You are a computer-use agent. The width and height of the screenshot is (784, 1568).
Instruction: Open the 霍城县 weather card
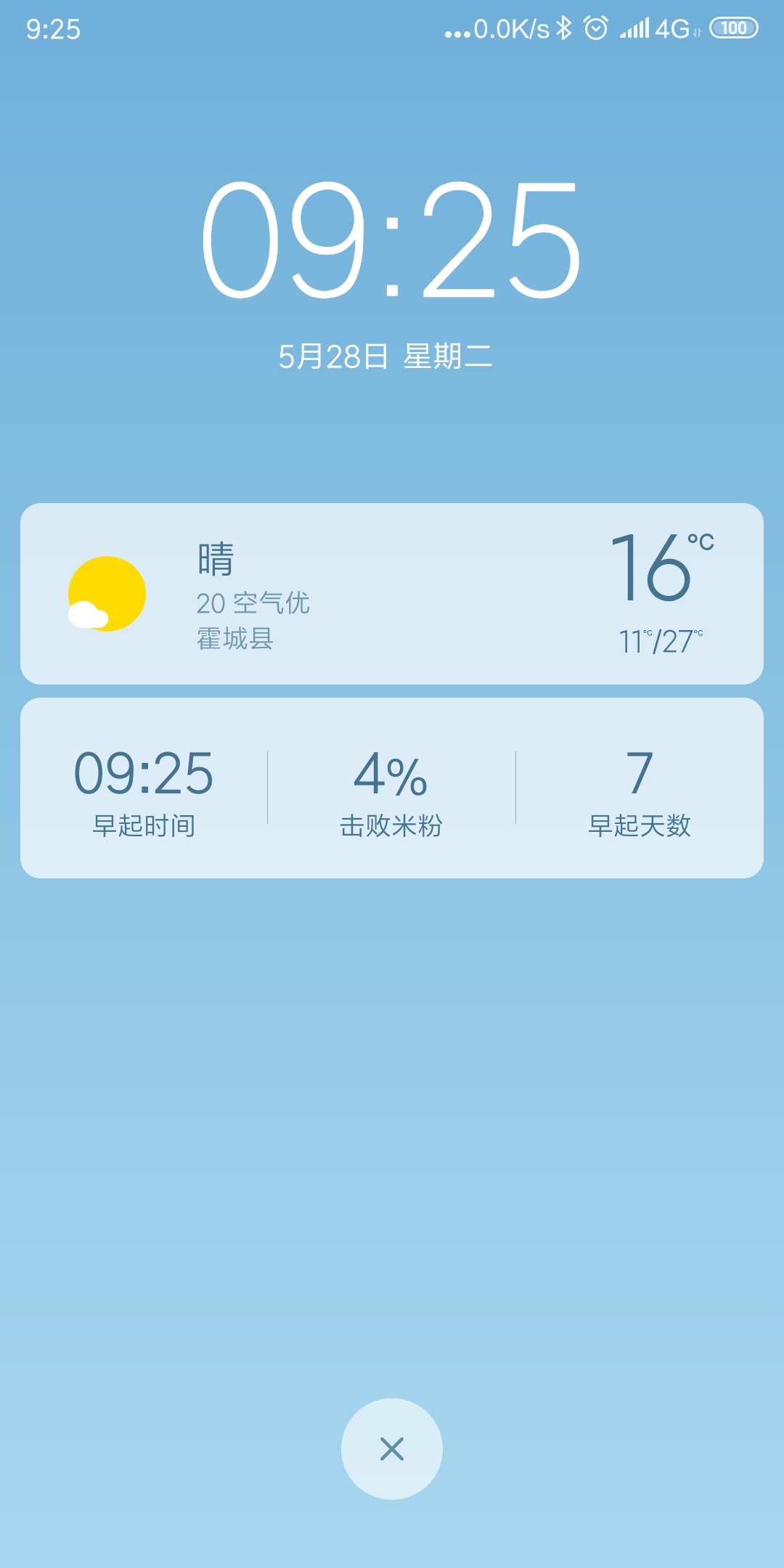391,594
